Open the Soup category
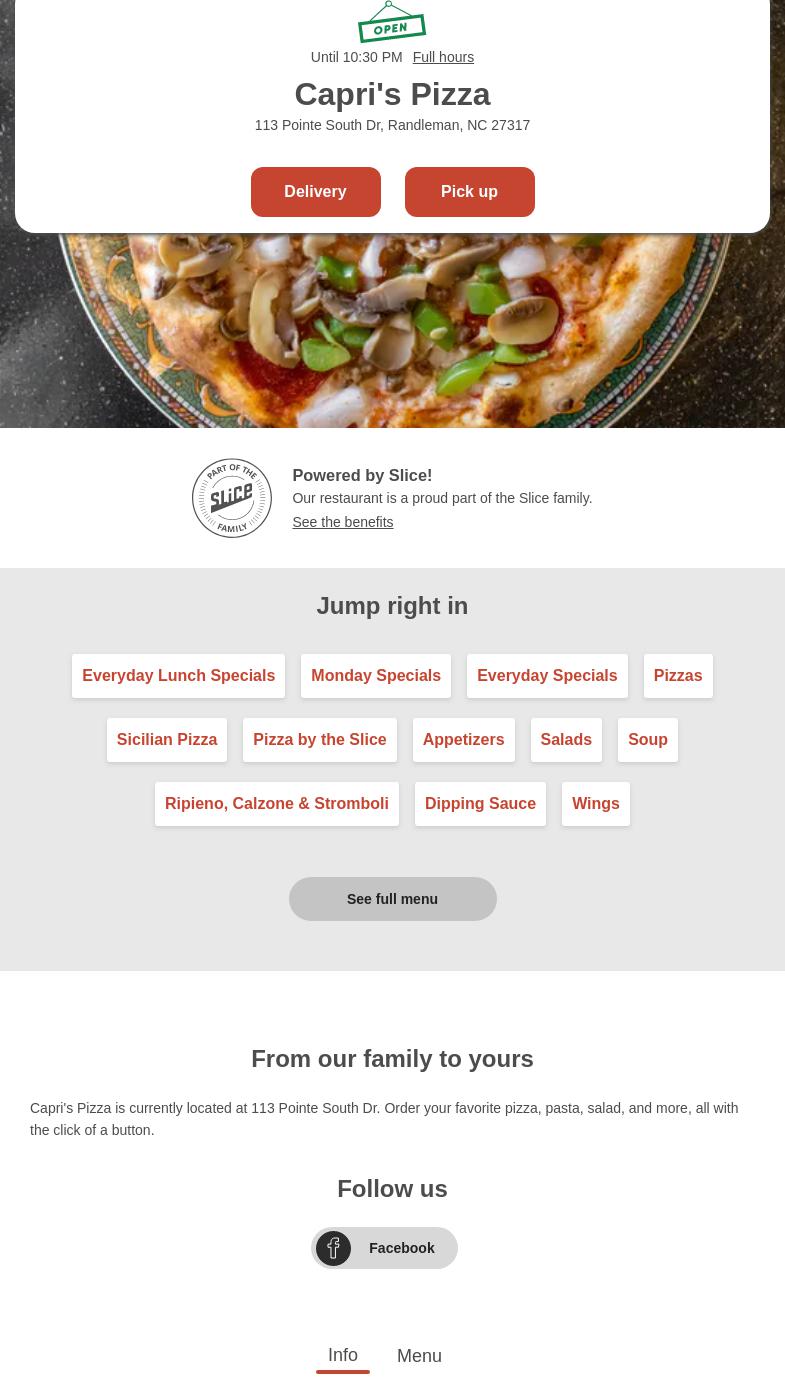Screen dimensions: 785x1392 (x=648, y=740)
